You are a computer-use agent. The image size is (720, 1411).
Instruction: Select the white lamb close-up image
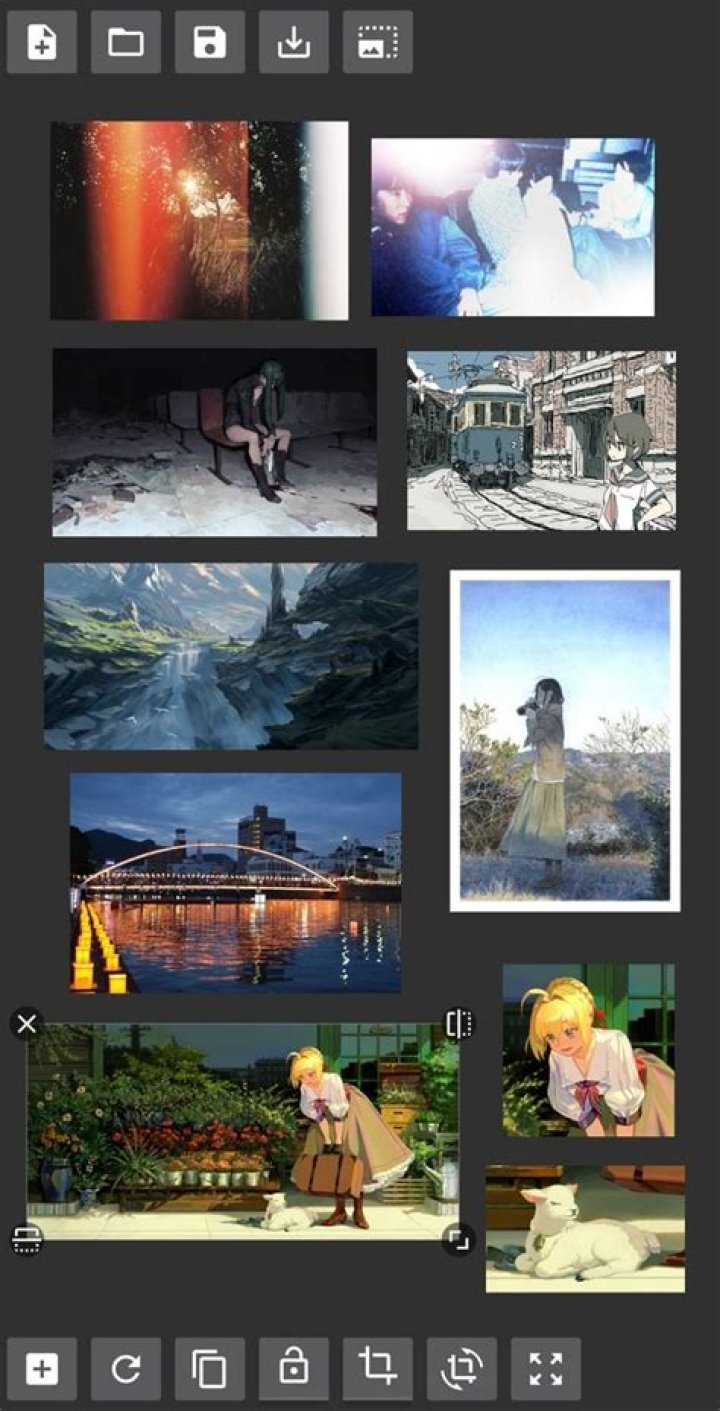coord(585,1228)
